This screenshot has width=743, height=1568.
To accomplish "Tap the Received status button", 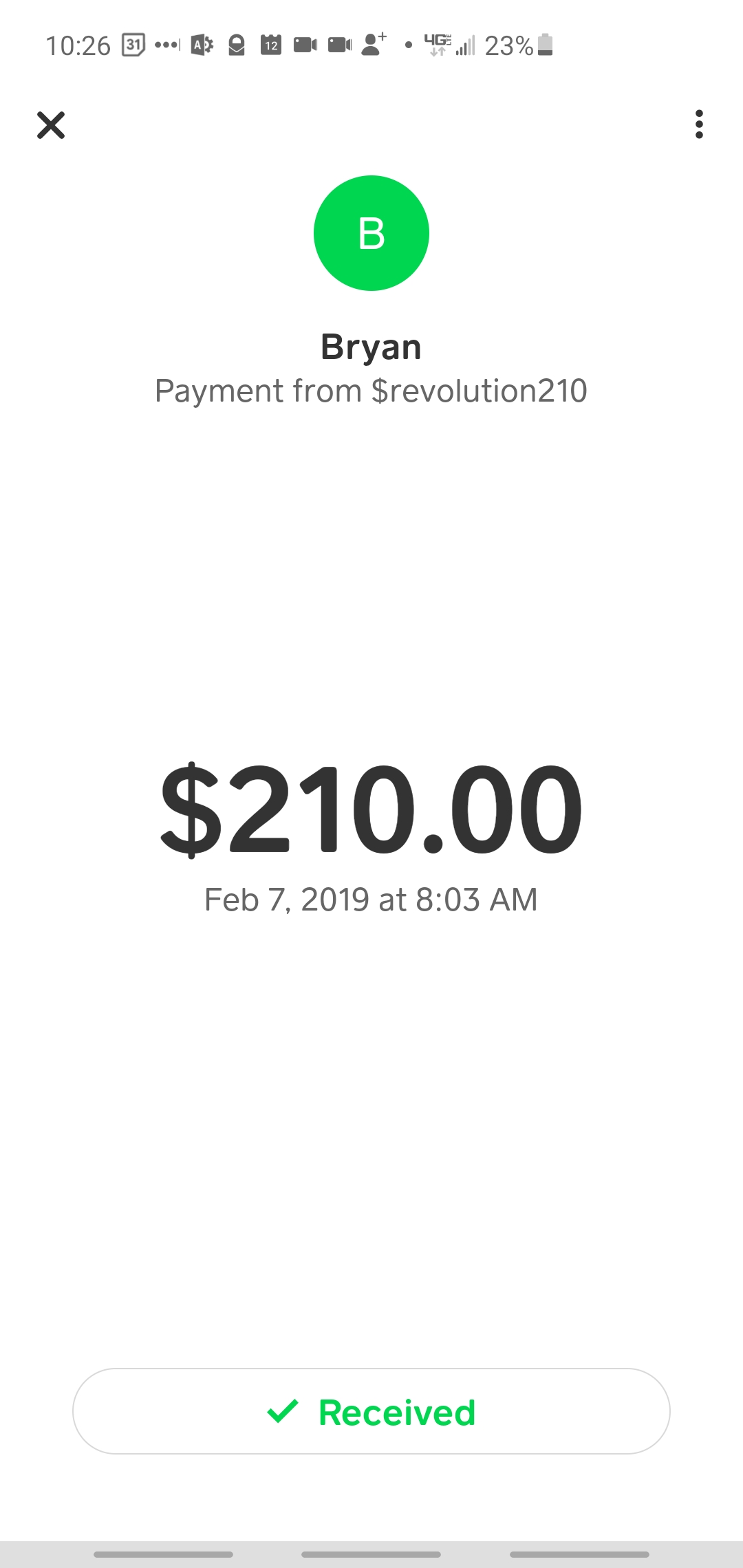I will 371,1411.
